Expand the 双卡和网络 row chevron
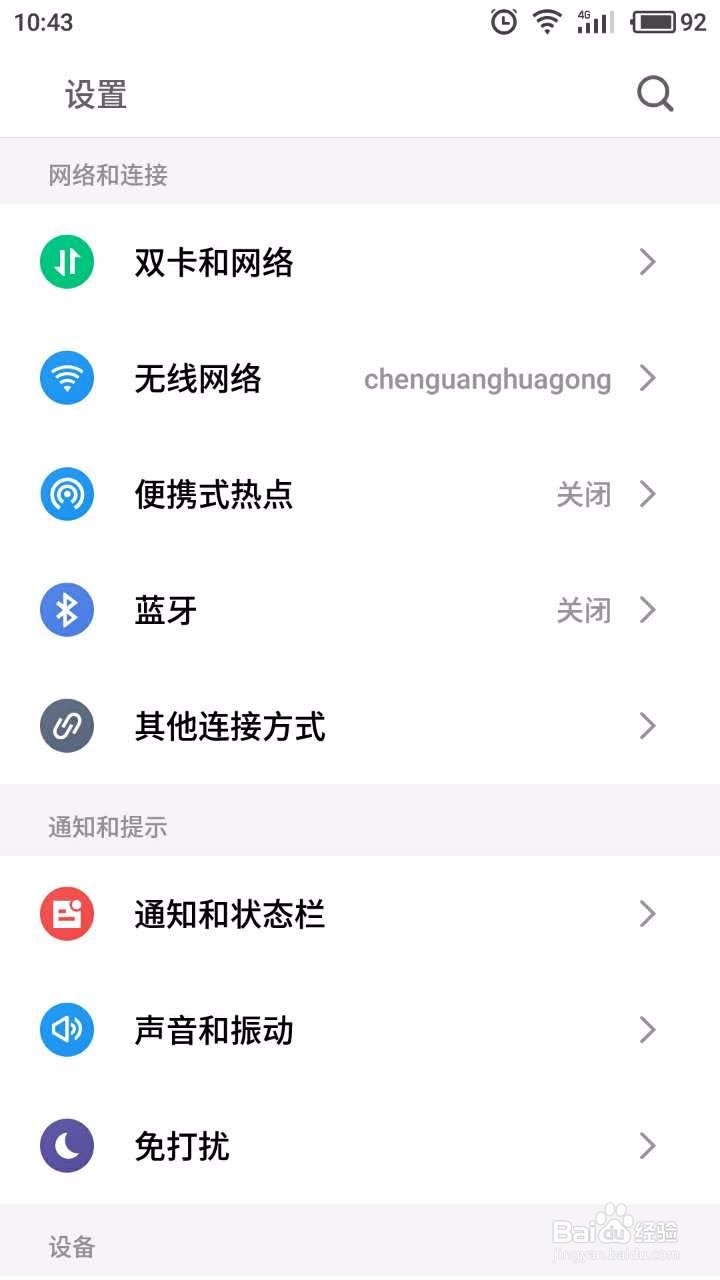720x1280 pixels. (648, 261)
